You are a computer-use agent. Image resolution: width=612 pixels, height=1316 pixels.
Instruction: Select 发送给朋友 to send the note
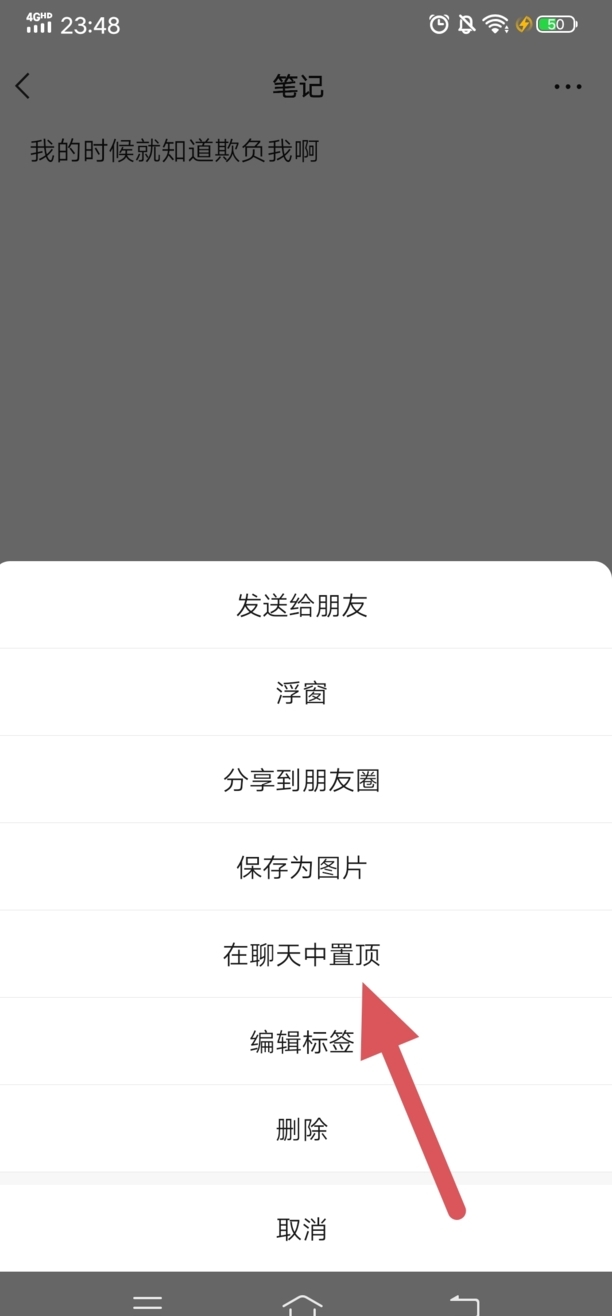point(306,605)
